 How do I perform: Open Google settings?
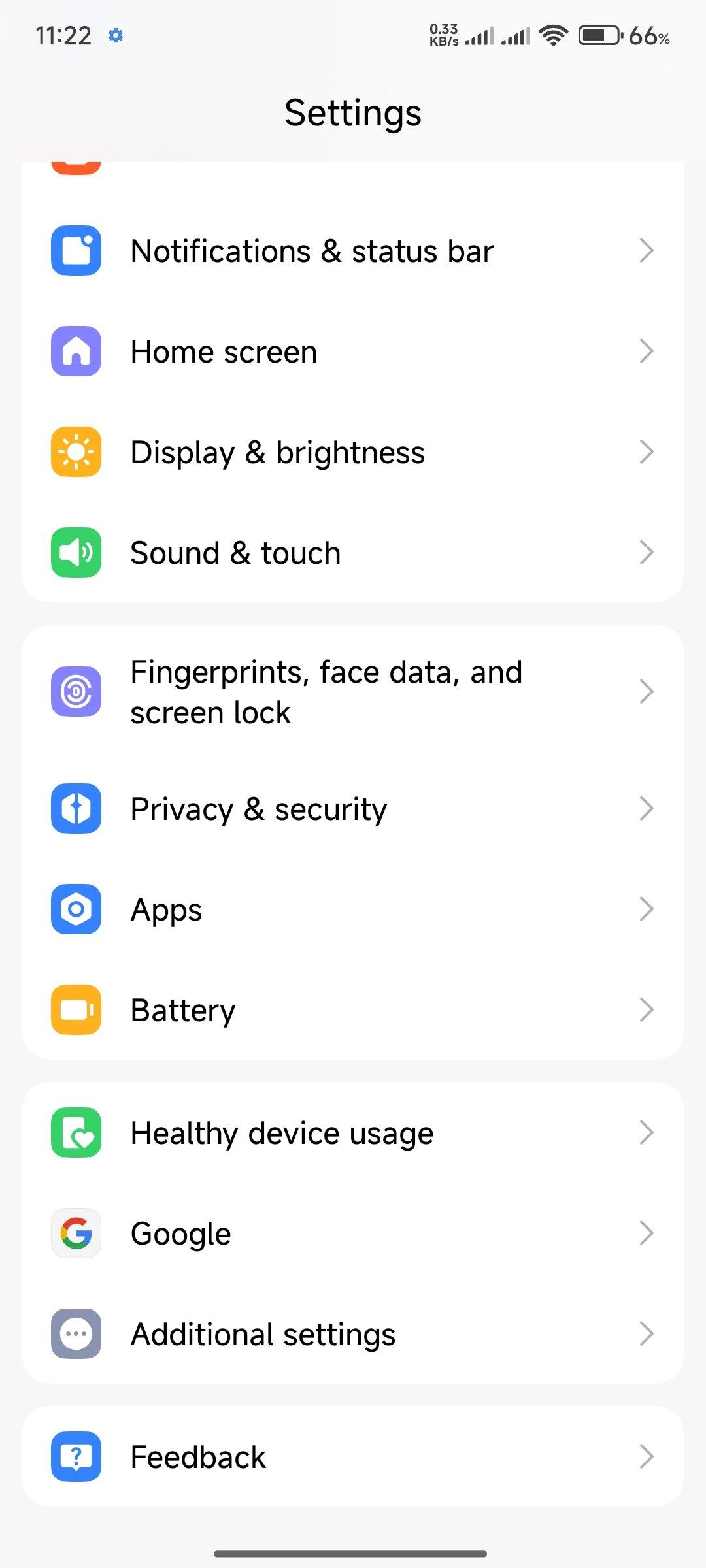tap(353, 1233)
